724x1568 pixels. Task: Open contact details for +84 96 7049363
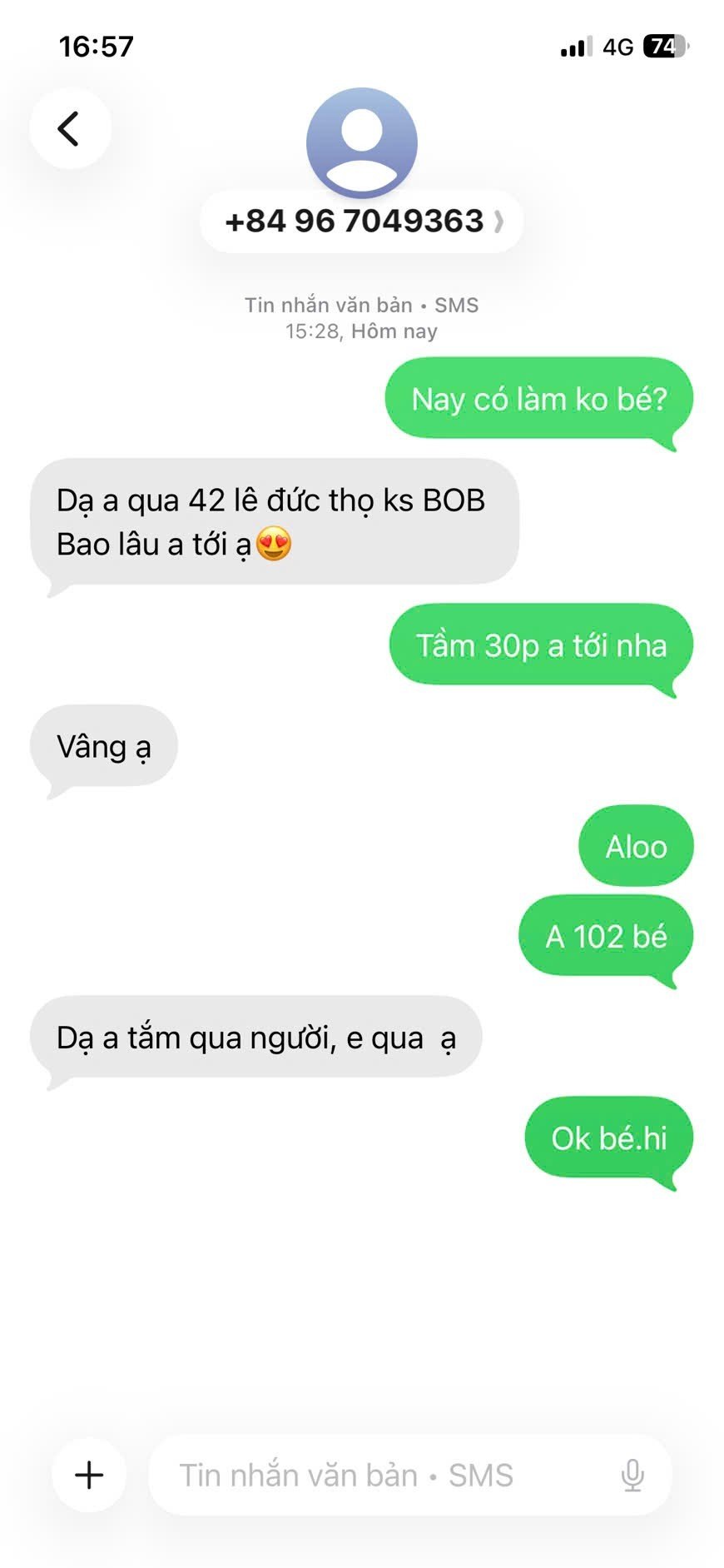click(x=362, y=222)
